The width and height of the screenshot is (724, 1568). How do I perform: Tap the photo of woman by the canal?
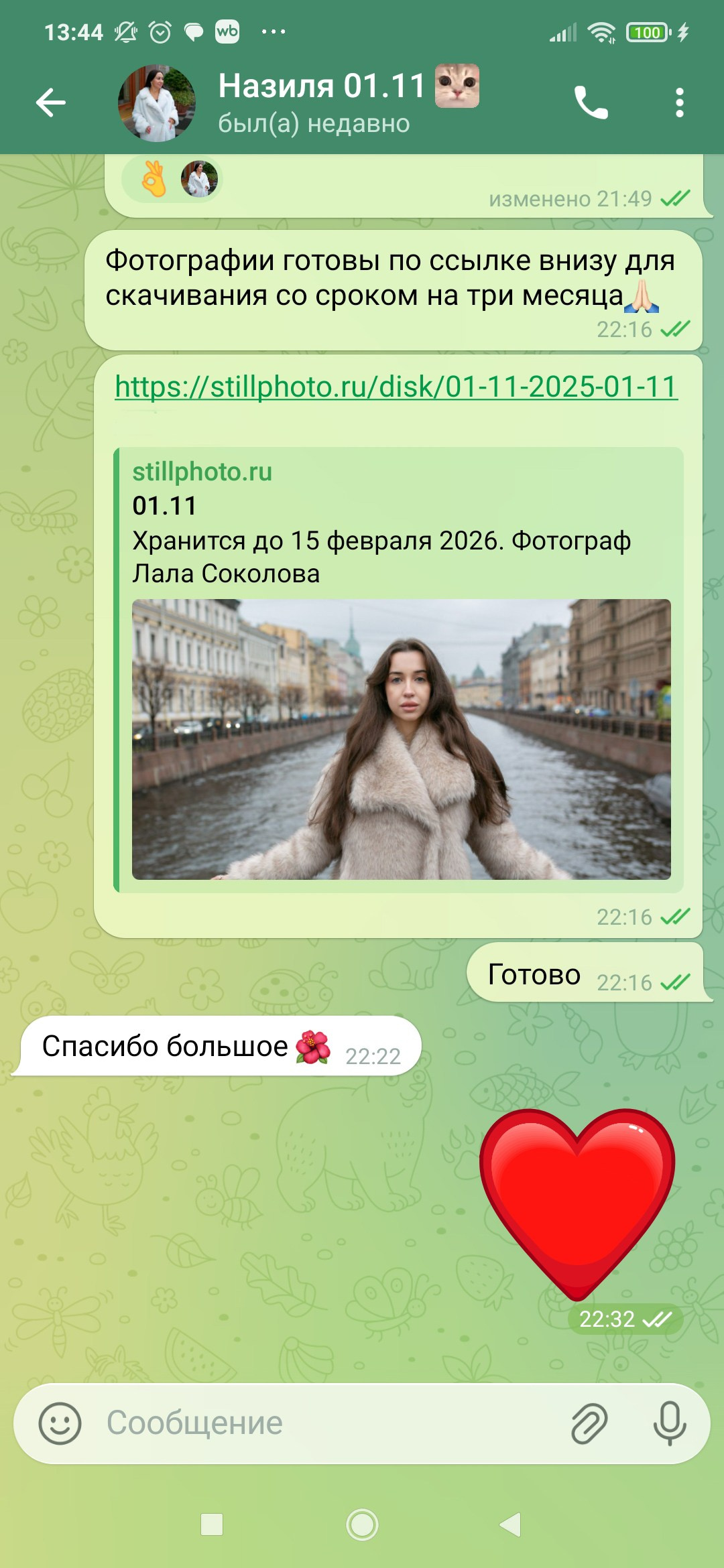[x=401, y=740]
